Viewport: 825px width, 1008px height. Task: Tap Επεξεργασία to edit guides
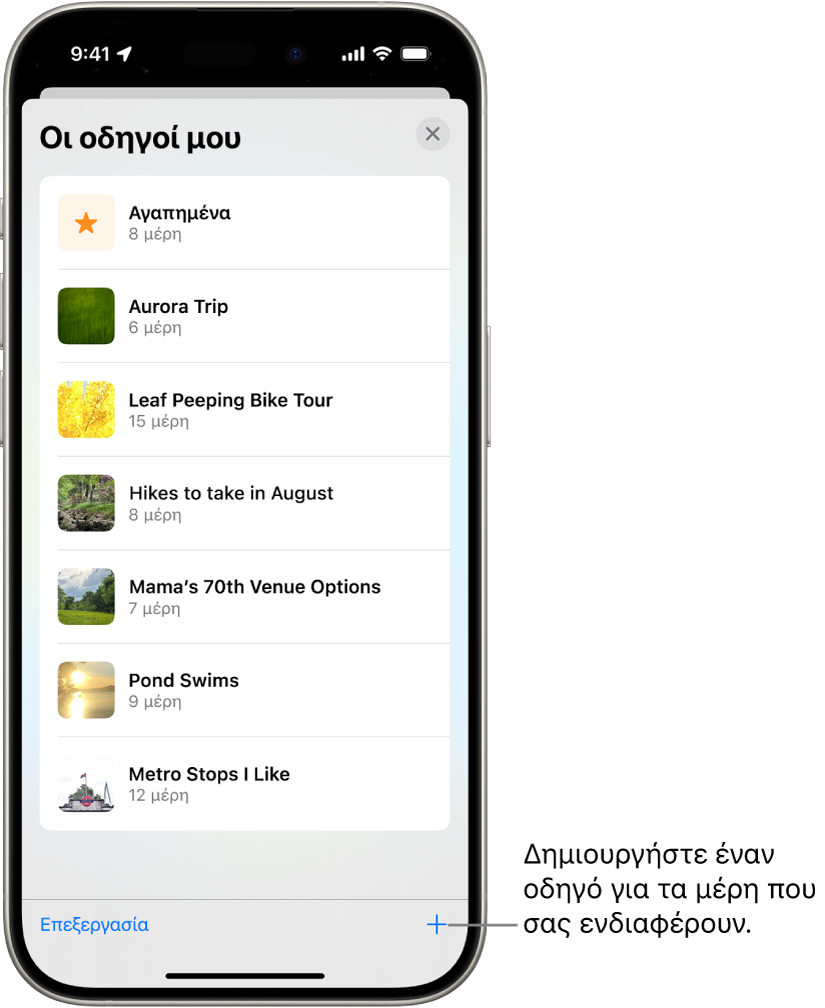pos(94,925)
